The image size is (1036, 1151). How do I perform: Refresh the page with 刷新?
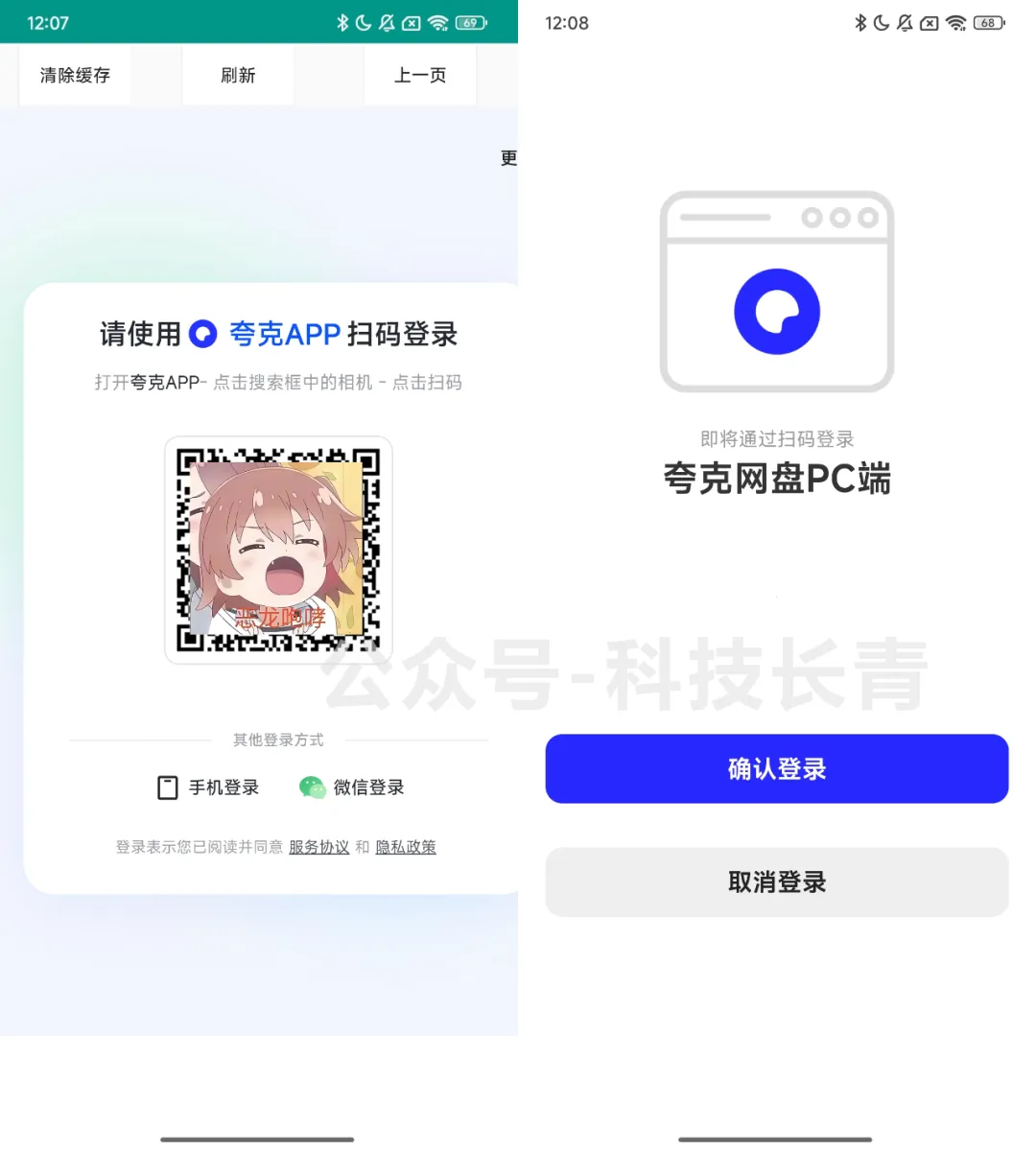[238, 76]
